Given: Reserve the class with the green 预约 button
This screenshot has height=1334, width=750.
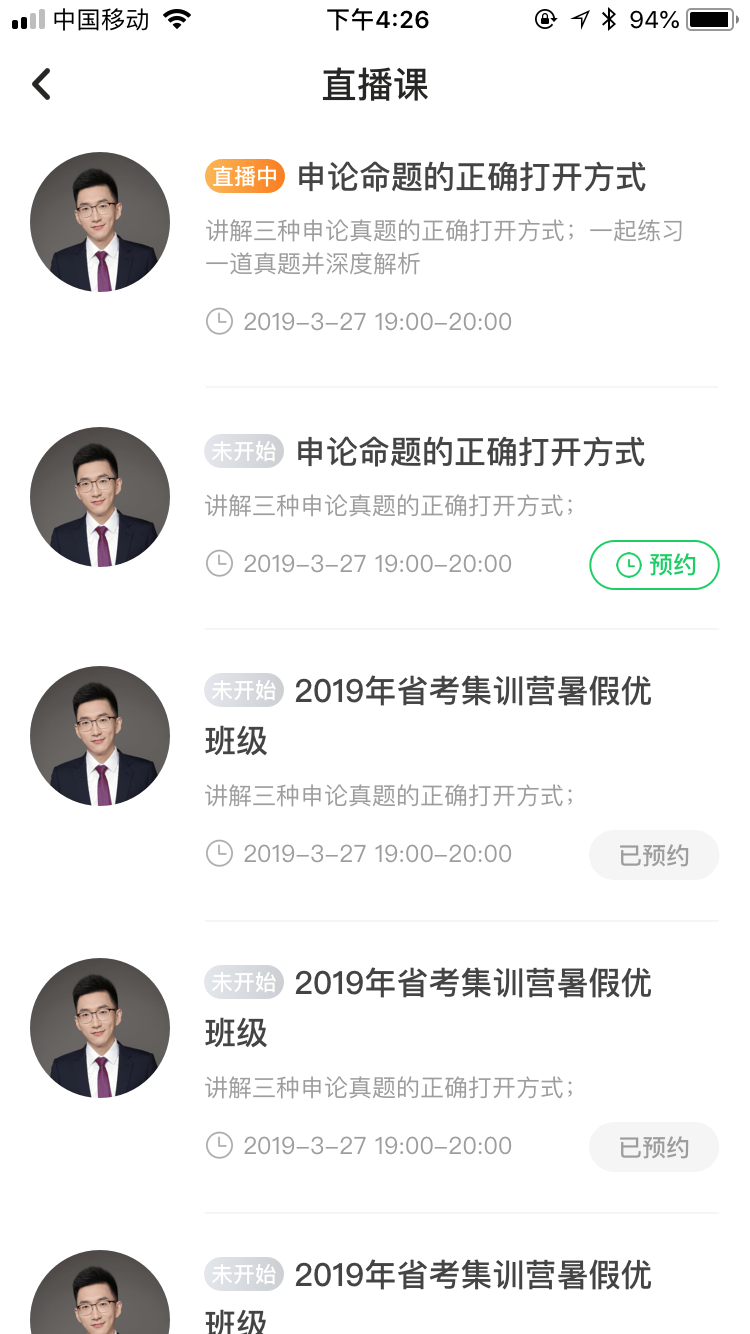Looking at the screenshot, I should (x=654, y=565).
